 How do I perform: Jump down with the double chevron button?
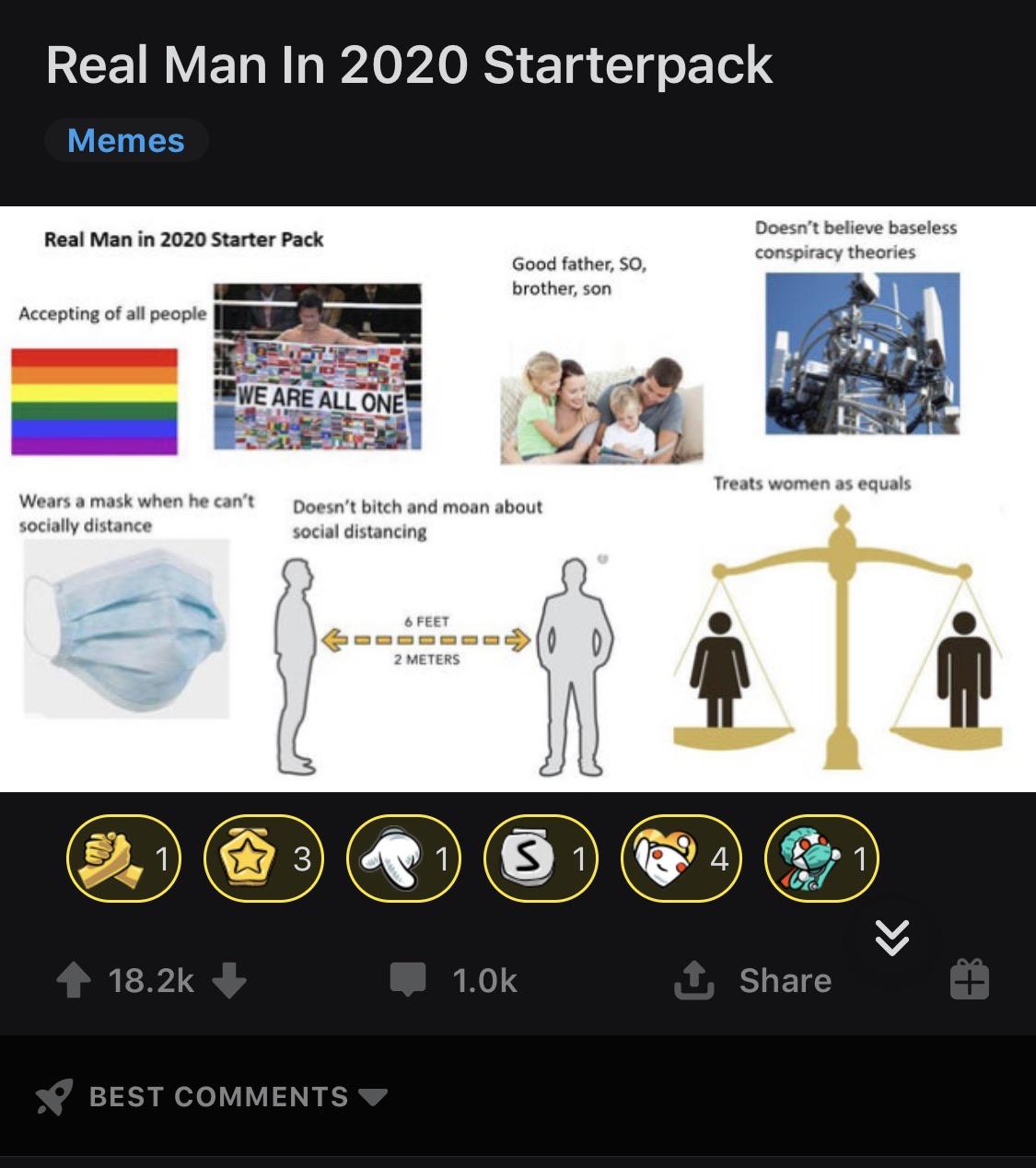click(891, 938)
